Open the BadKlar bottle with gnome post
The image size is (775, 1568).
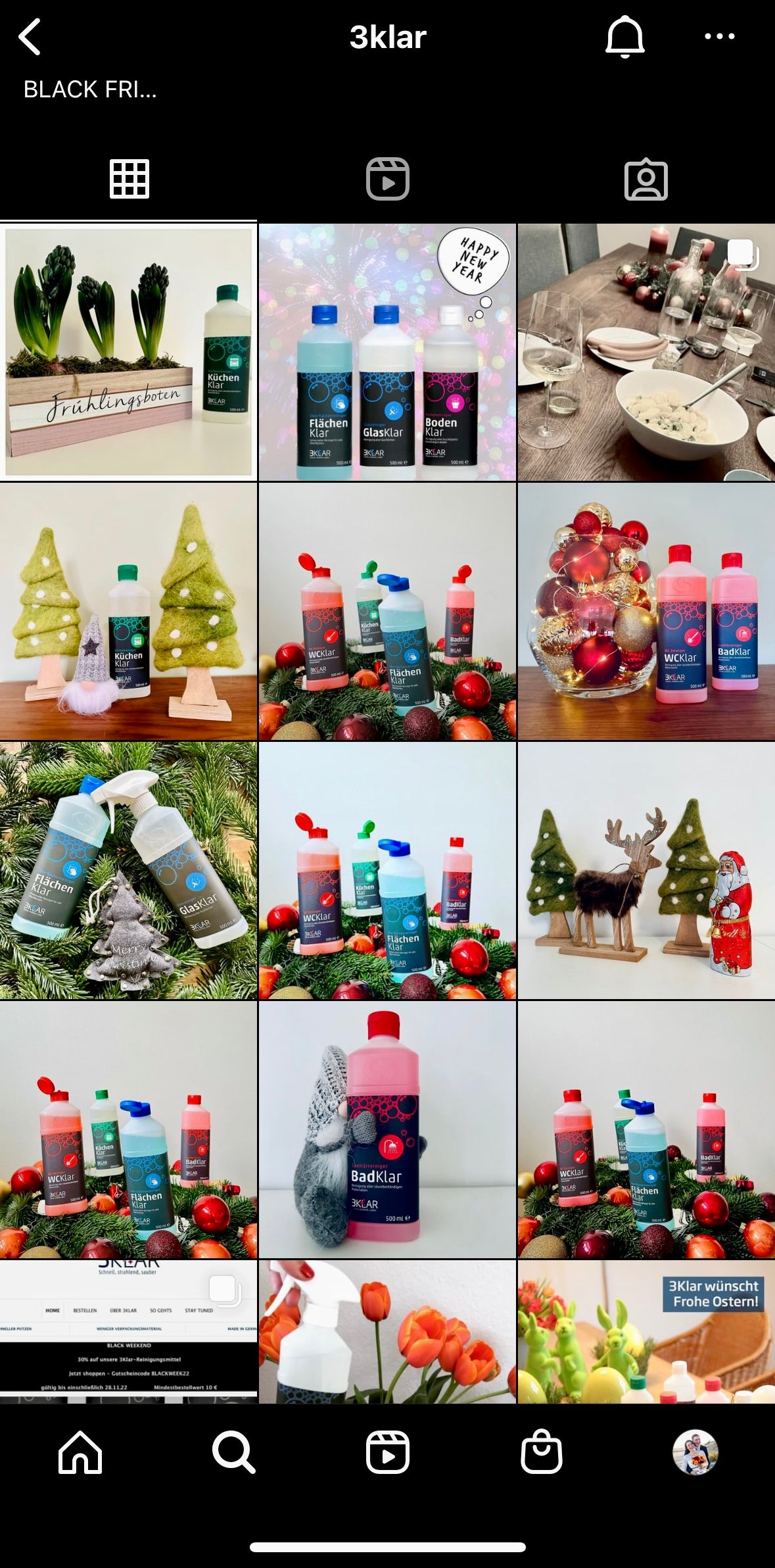tap(387, 1129)
